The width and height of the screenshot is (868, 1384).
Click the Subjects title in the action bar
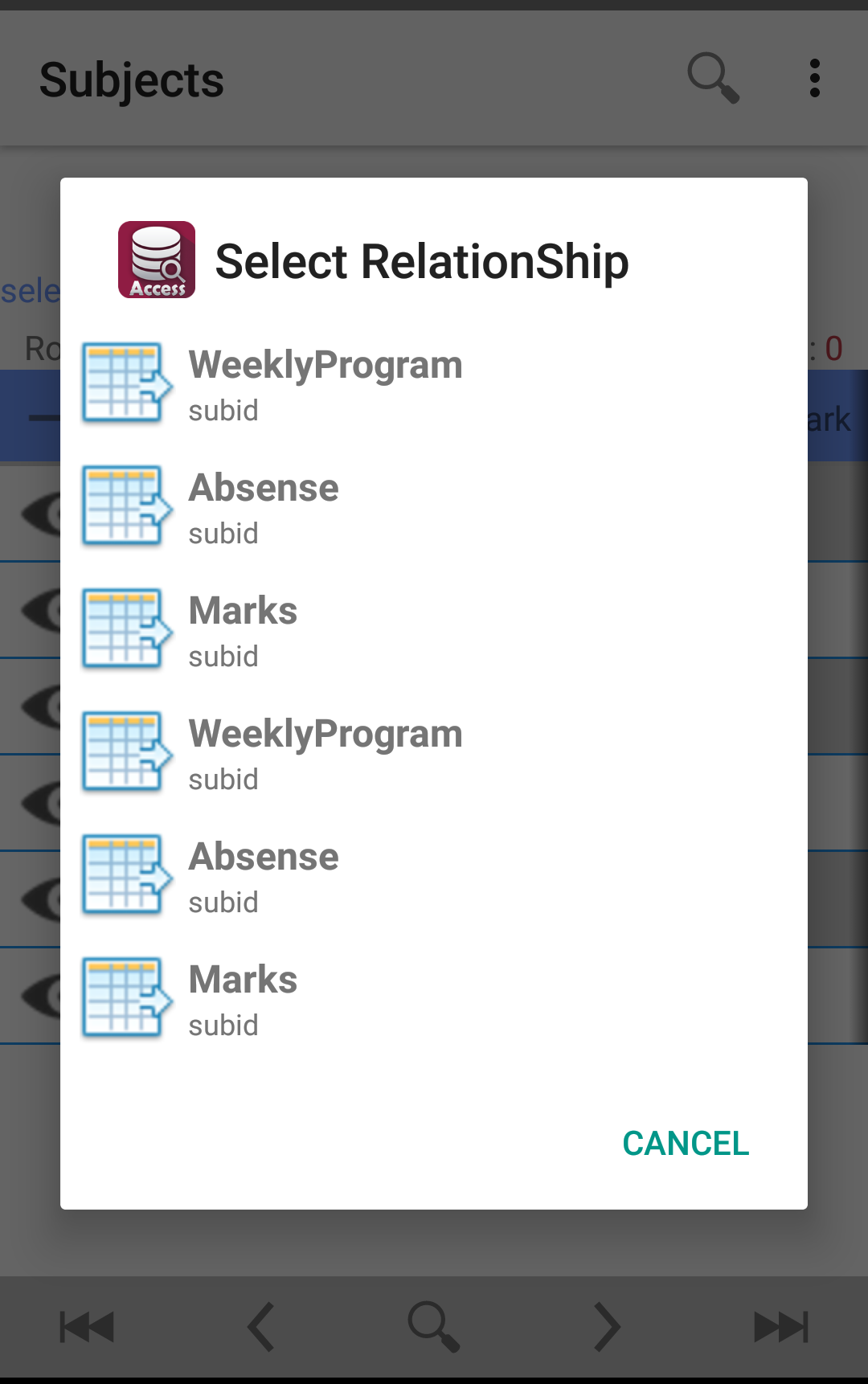point(132,78)
